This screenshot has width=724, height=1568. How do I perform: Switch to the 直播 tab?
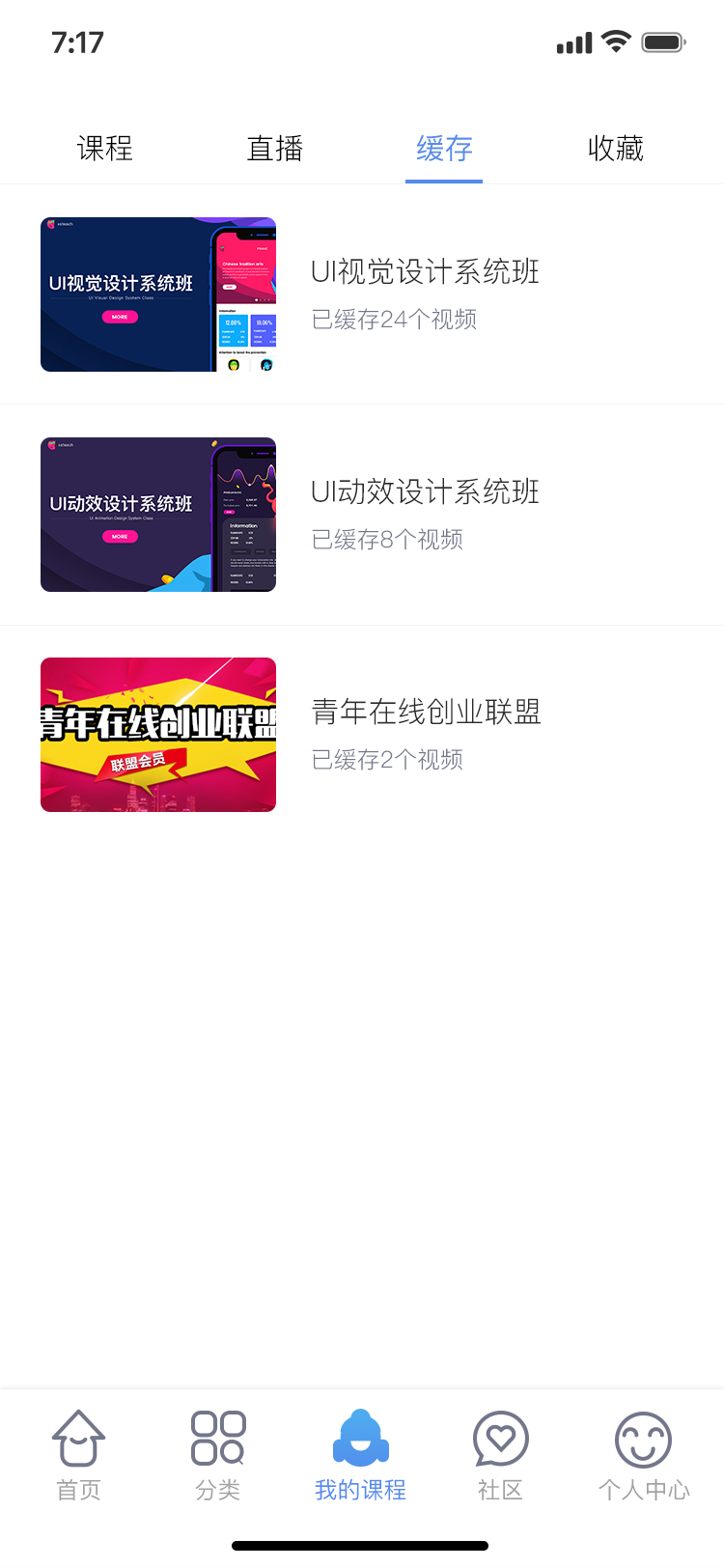tap(275, 149)
